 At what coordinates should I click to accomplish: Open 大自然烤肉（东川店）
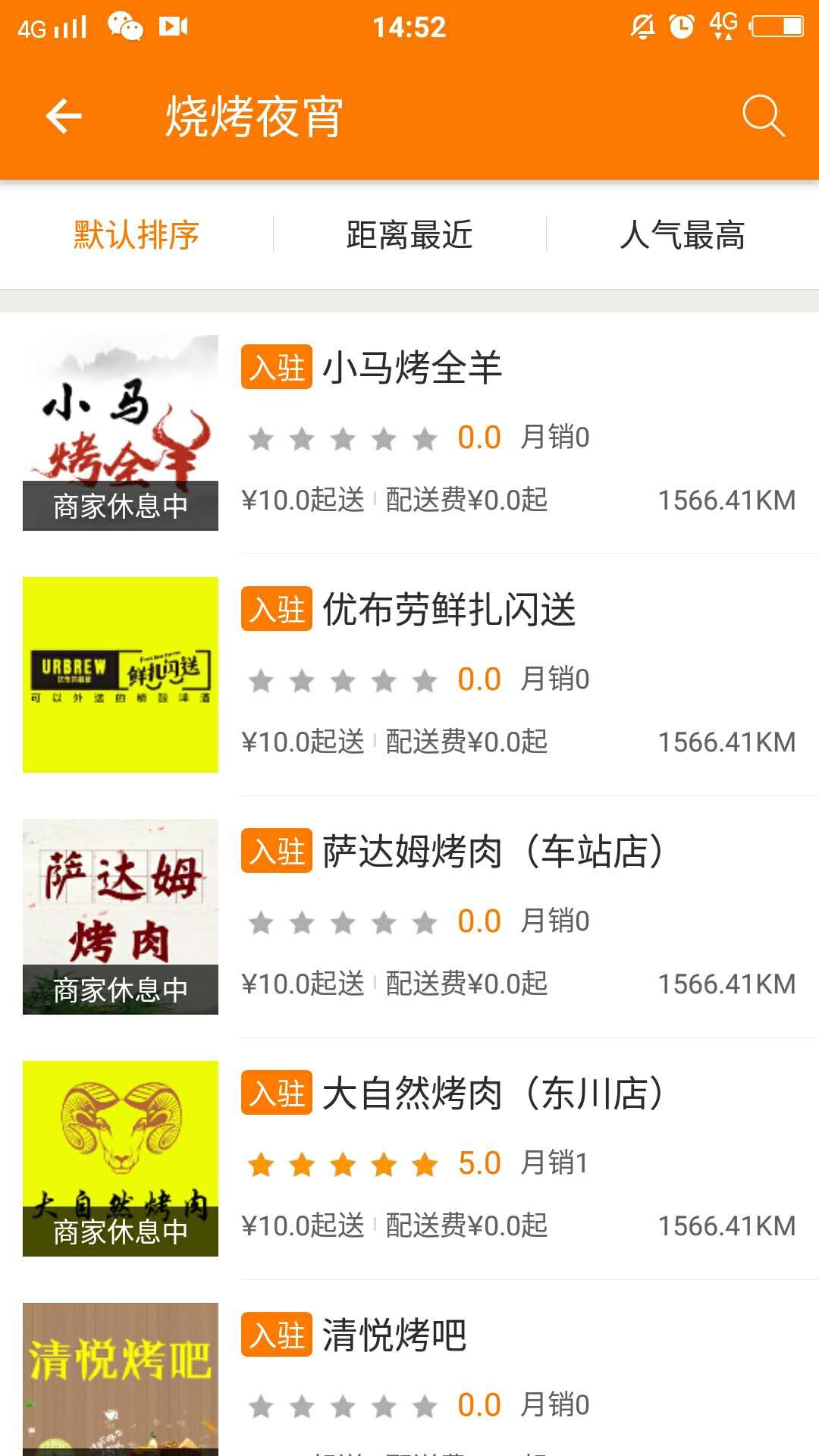coord(409,1159)
